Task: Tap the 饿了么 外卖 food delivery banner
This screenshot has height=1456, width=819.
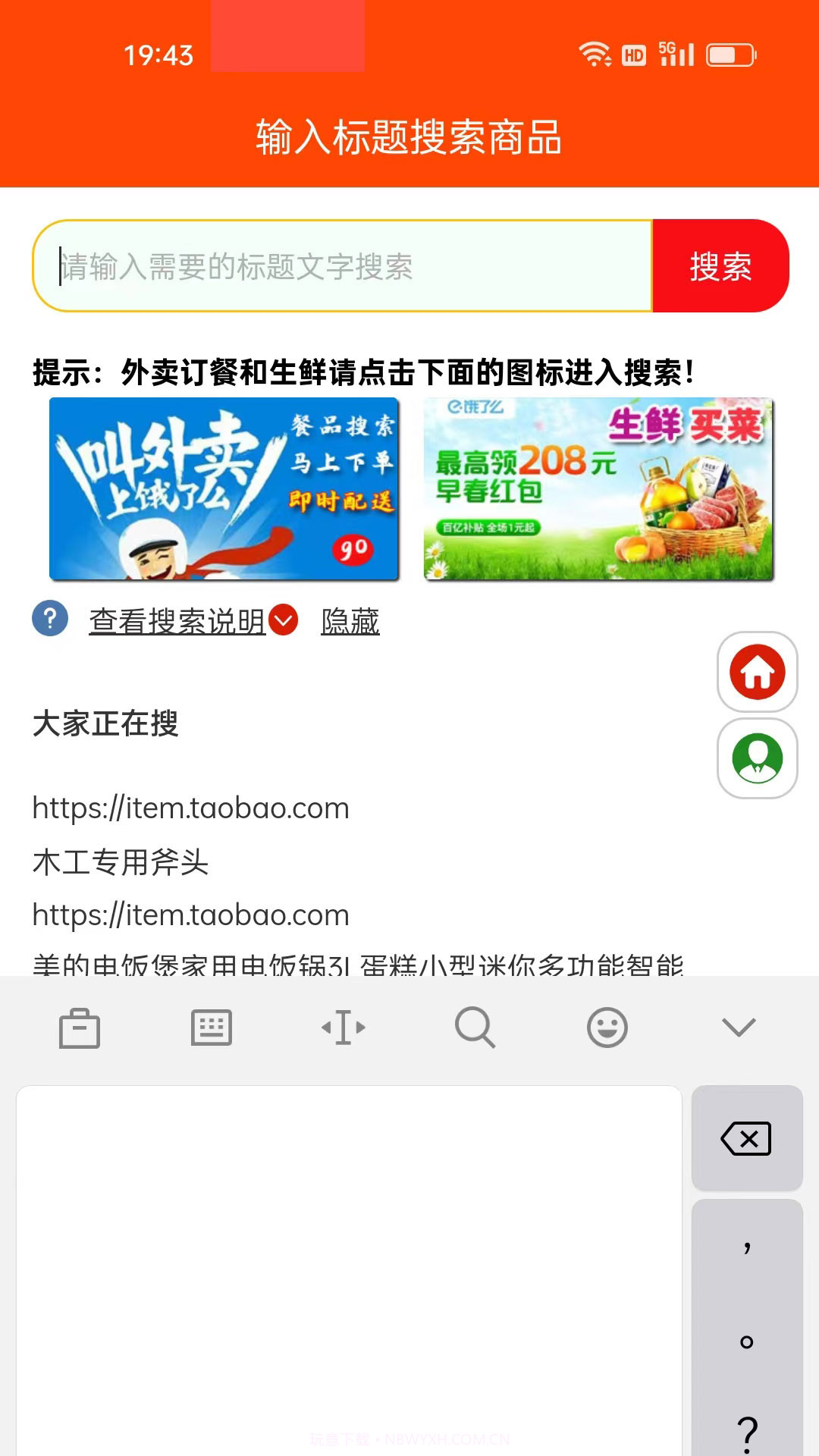Action: pos(224,490)
